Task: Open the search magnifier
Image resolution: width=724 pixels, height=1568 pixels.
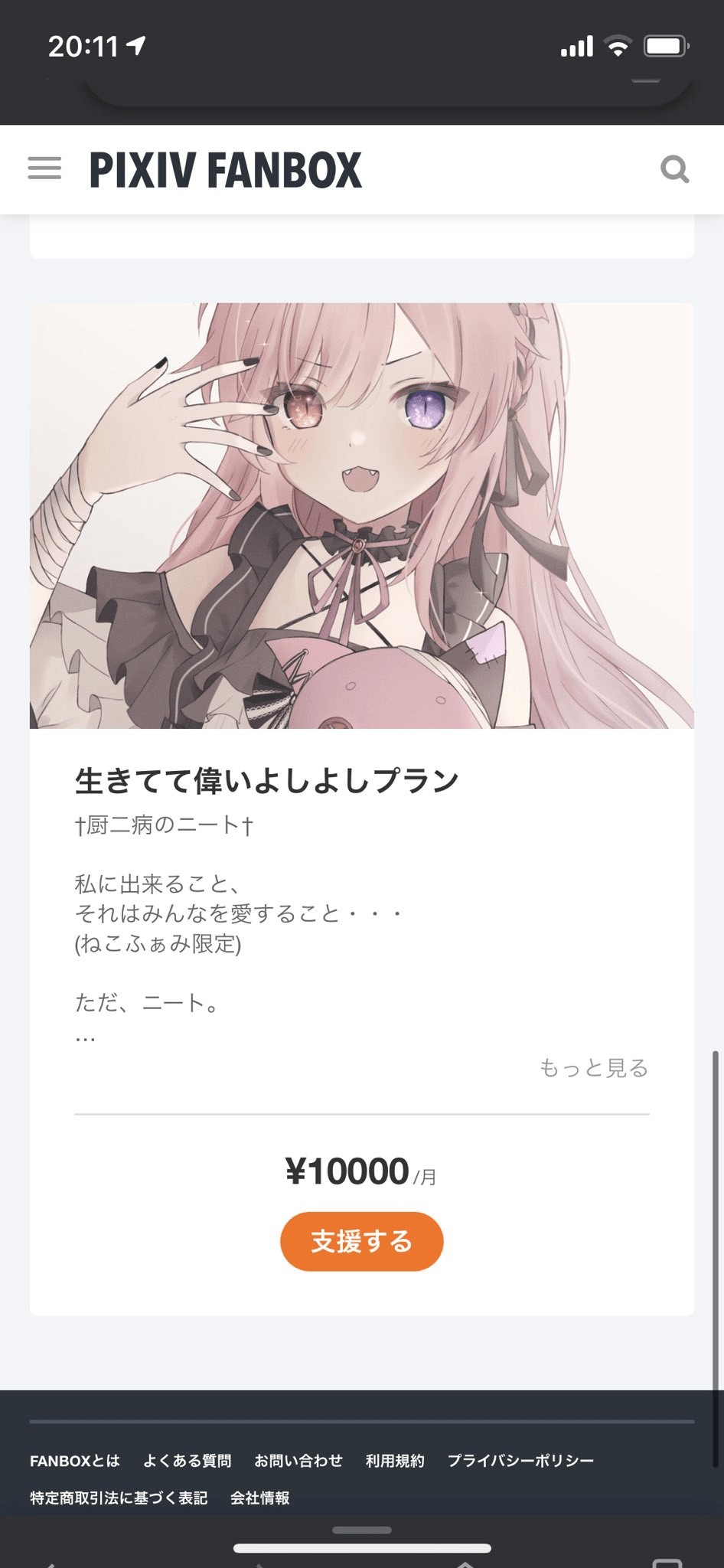Action: [674, 168]
